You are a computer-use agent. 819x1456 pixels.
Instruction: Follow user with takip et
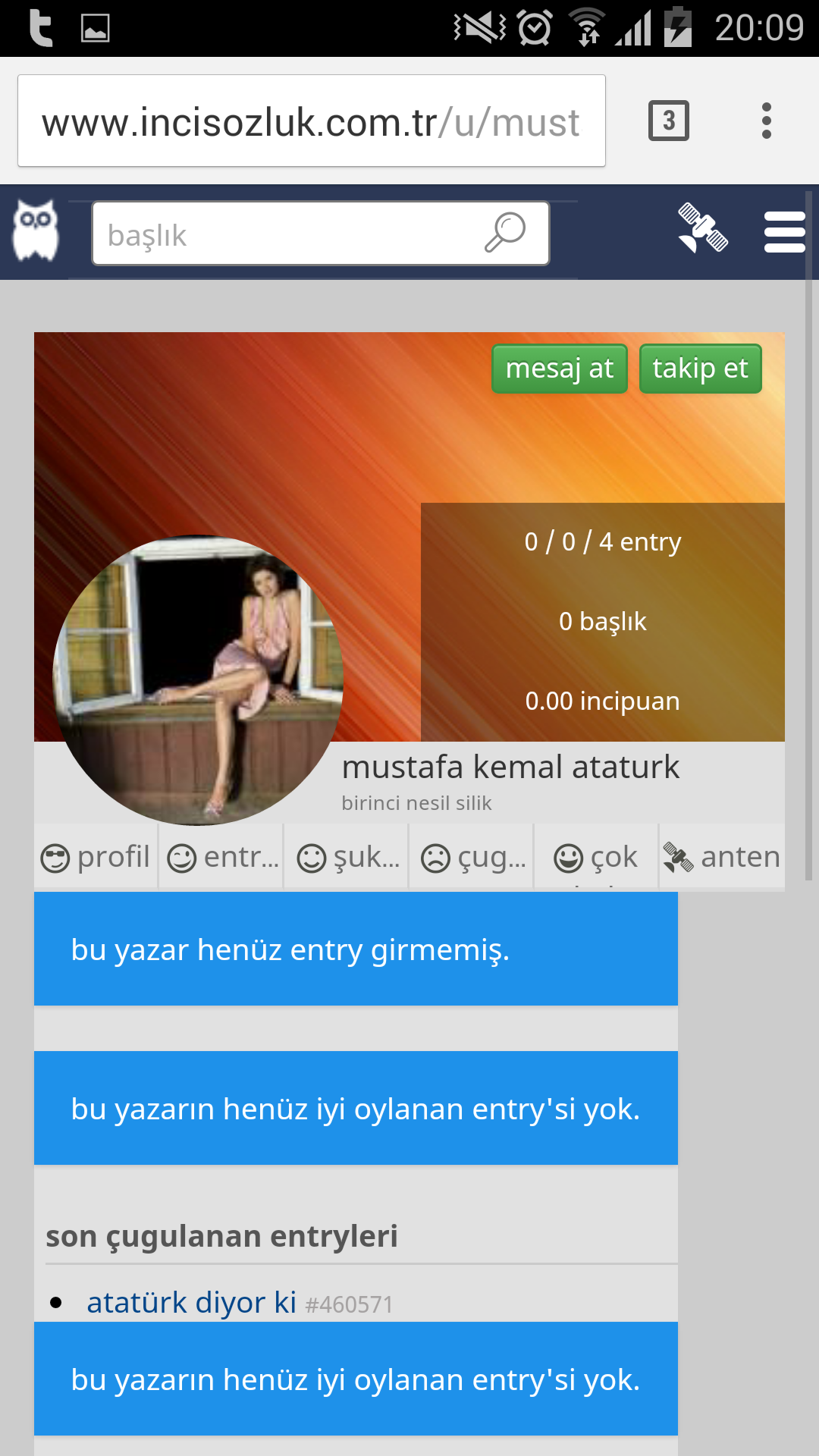(x=700, y=369)
